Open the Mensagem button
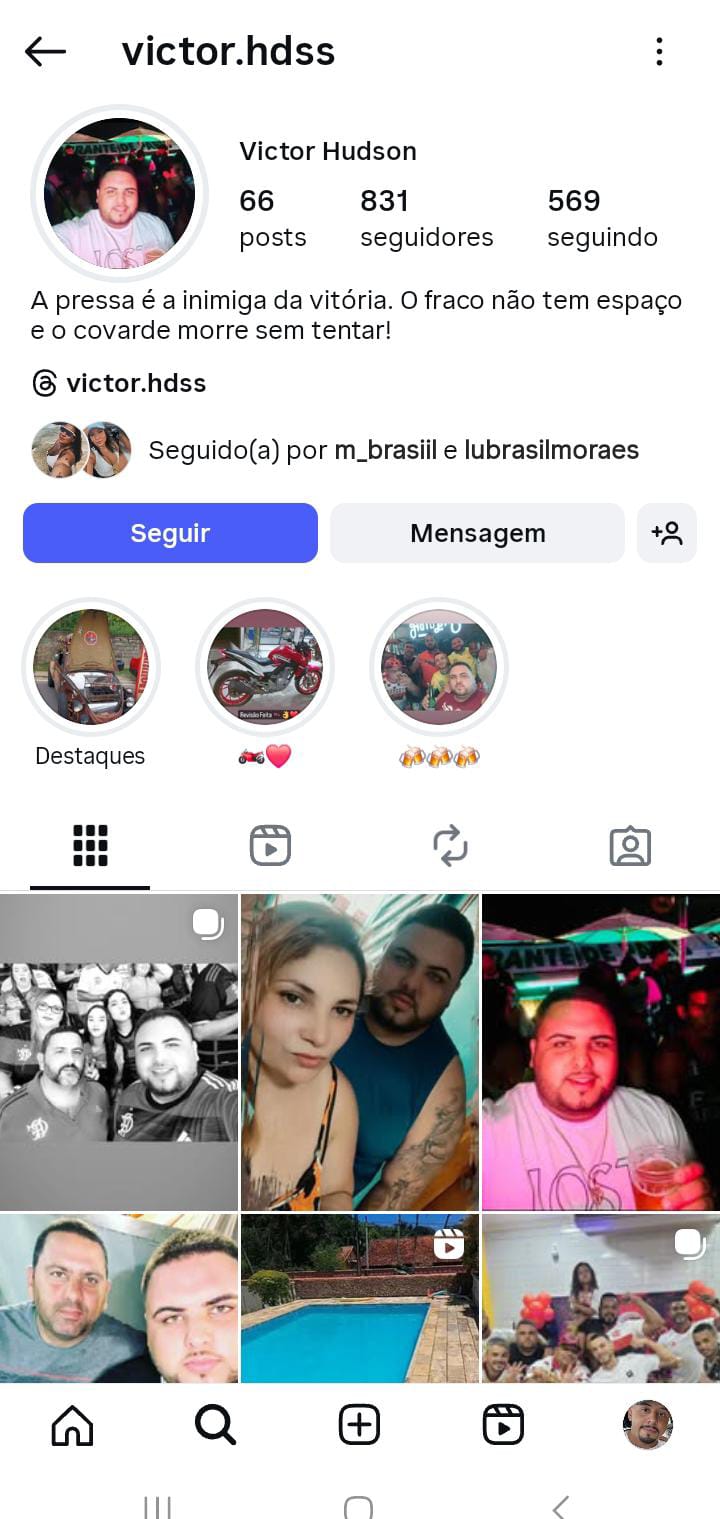Image resolution: width=720 pixels, height=1519 pixels. coord(477,533)
